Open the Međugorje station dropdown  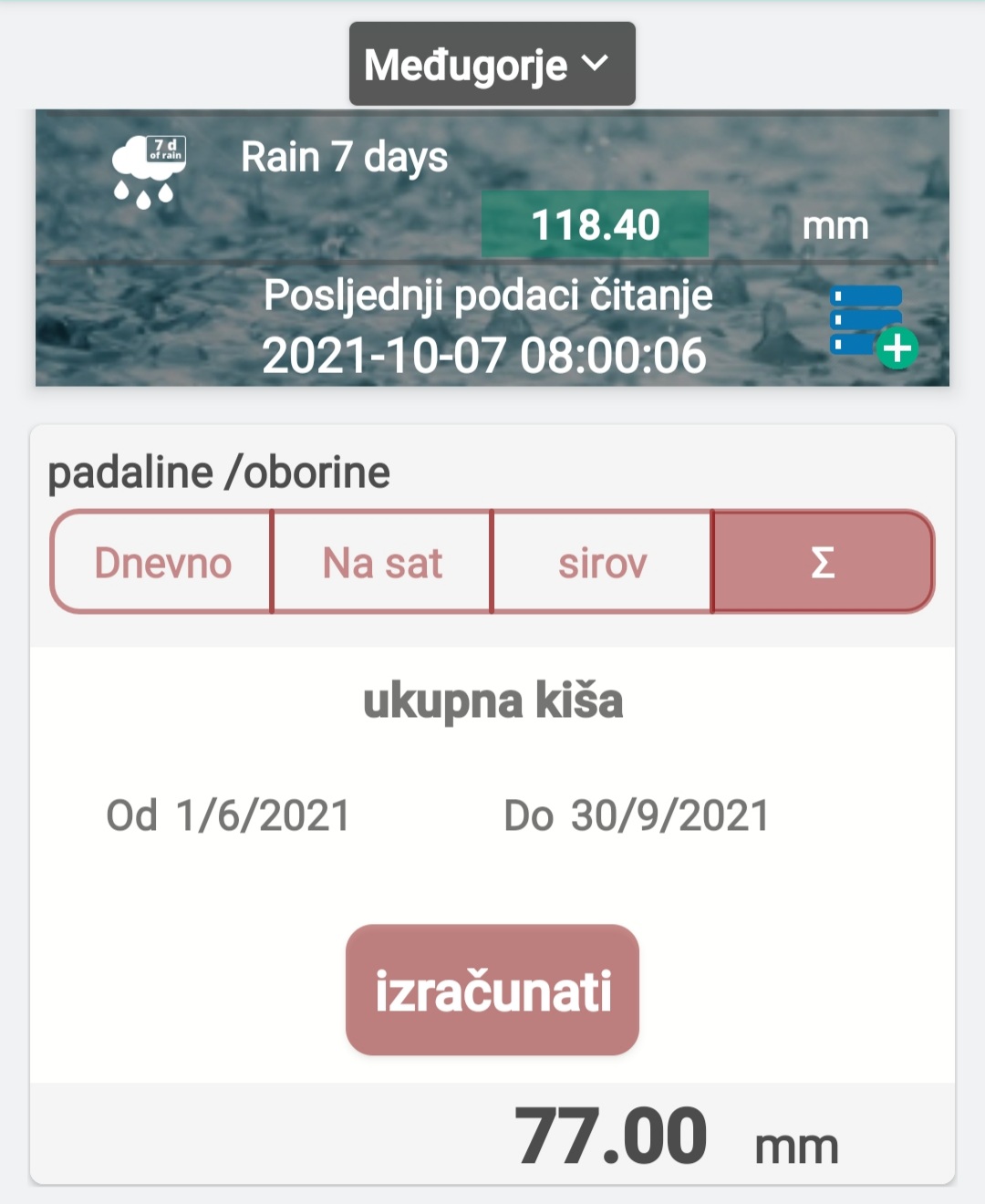492,64
